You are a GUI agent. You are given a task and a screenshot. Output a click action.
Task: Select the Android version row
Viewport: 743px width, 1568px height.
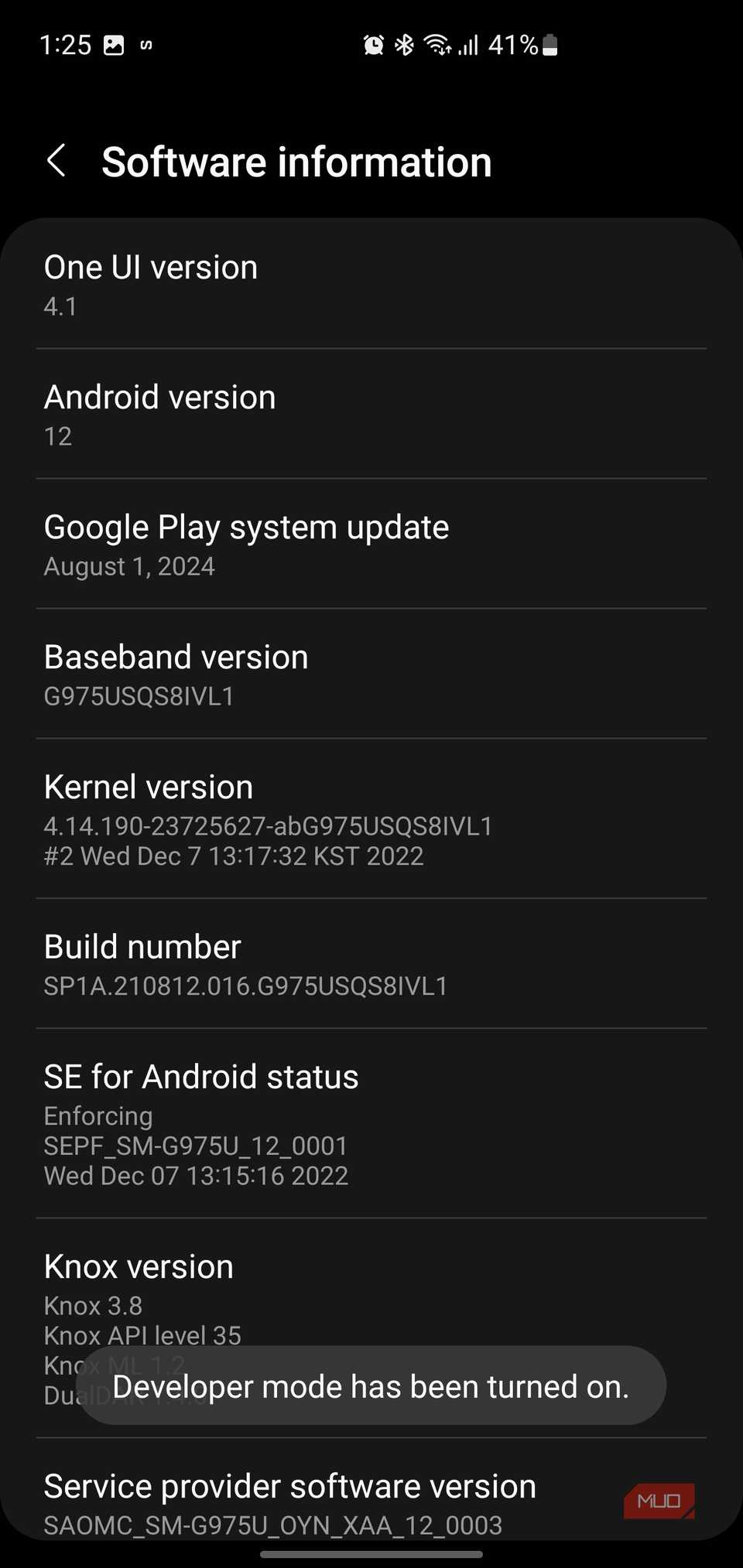coord(371,415)
